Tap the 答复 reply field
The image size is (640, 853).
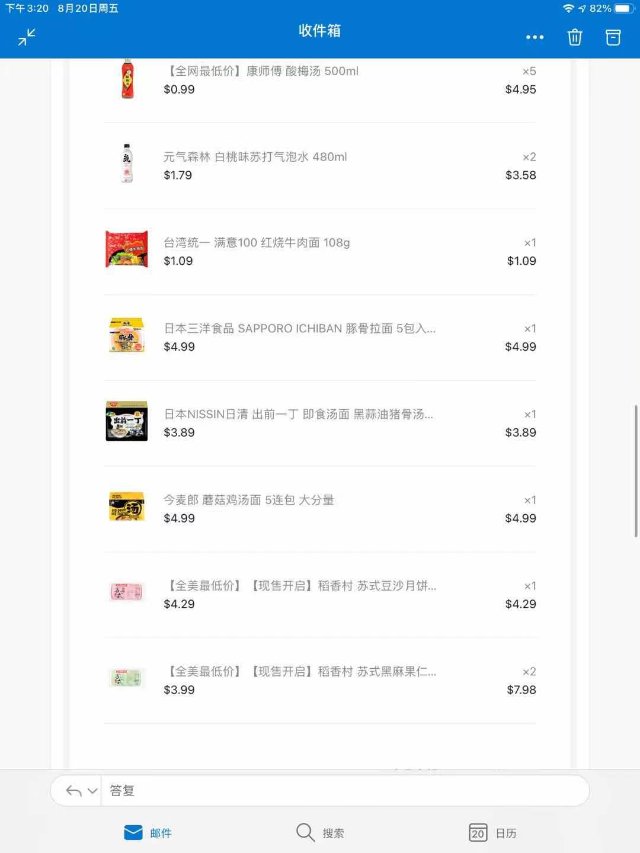tap(340, 790)
